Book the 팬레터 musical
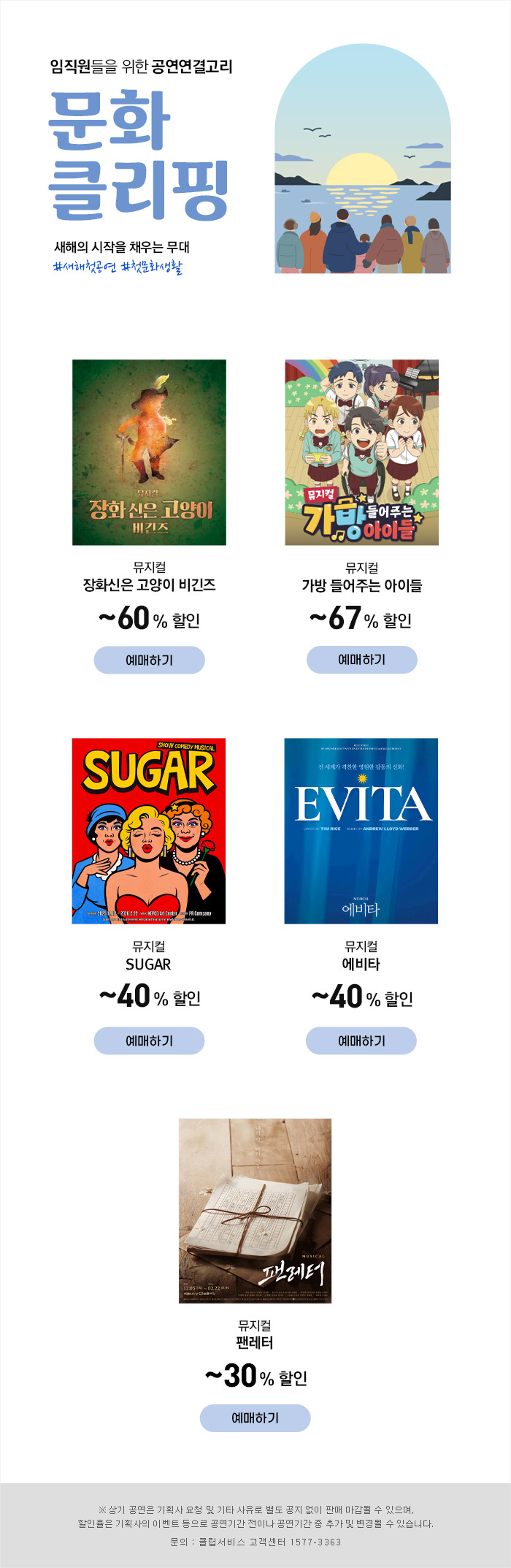511x1568 pixels. (x=255, y=1417)
